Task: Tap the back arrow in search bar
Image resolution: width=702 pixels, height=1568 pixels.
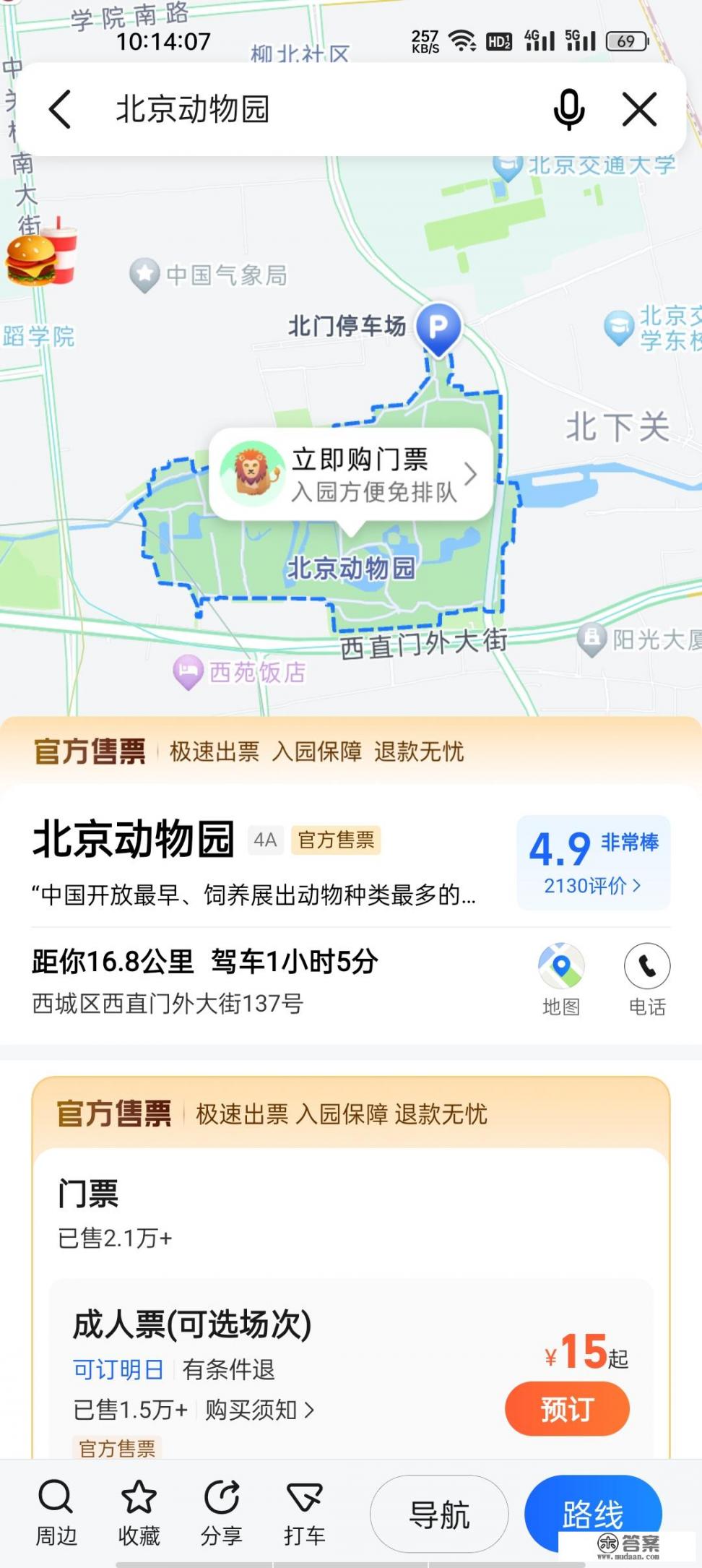Action: click(61, 110)
